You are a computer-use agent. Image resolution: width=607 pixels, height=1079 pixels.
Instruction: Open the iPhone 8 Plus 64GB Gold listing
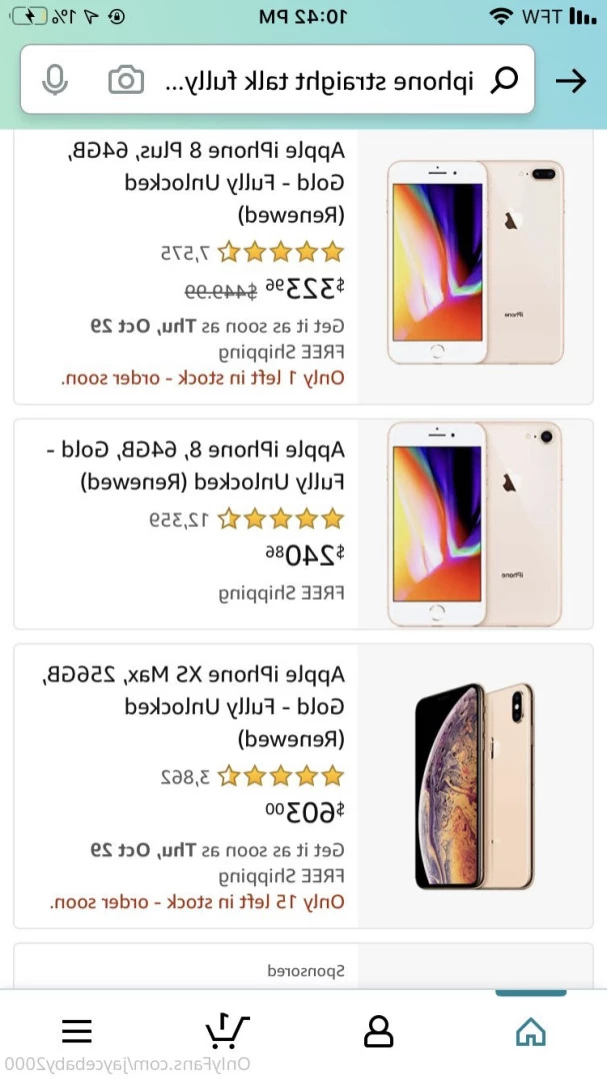point(304,267)
